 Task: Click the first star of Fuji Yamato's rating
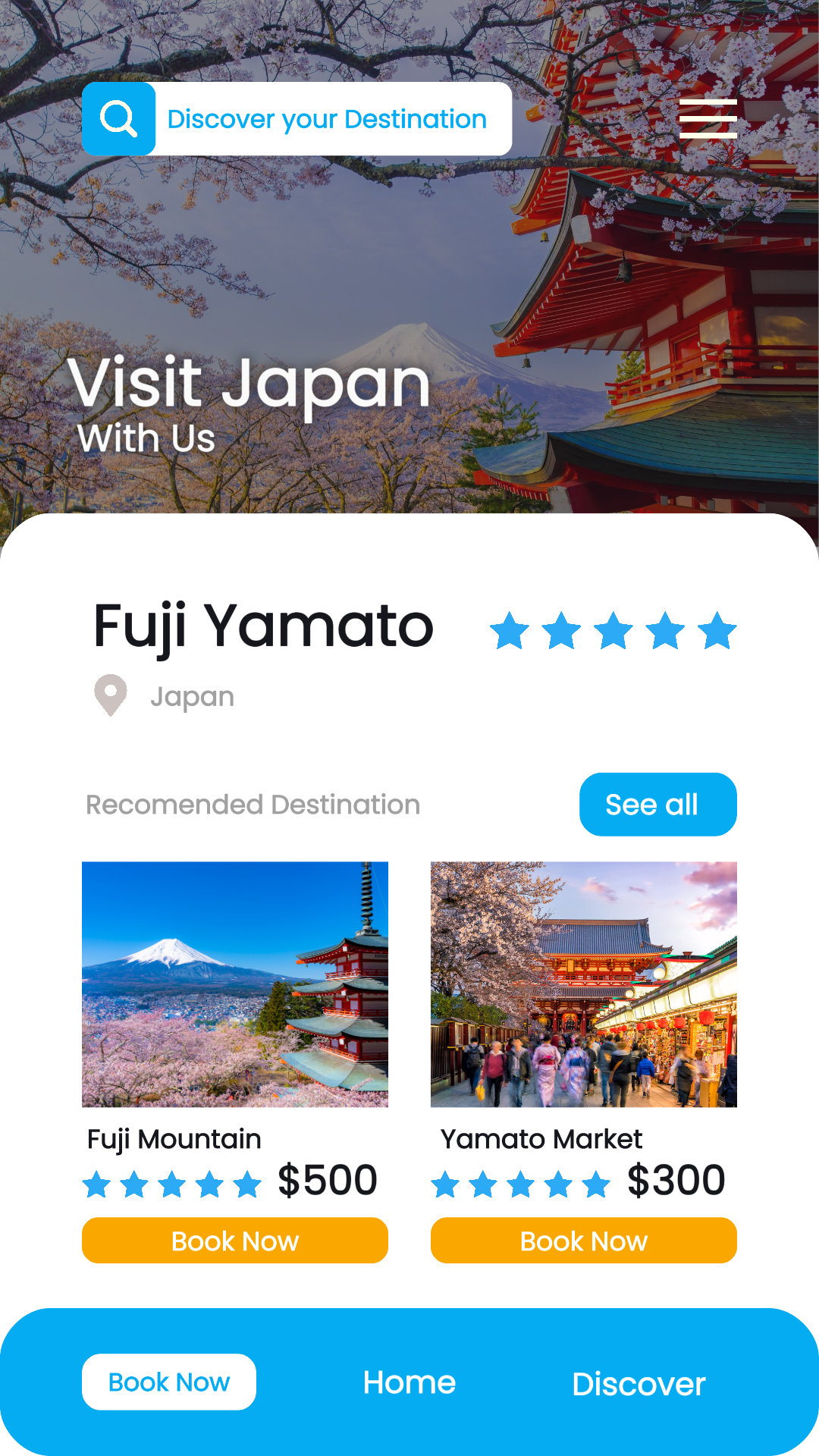(510, 629)
